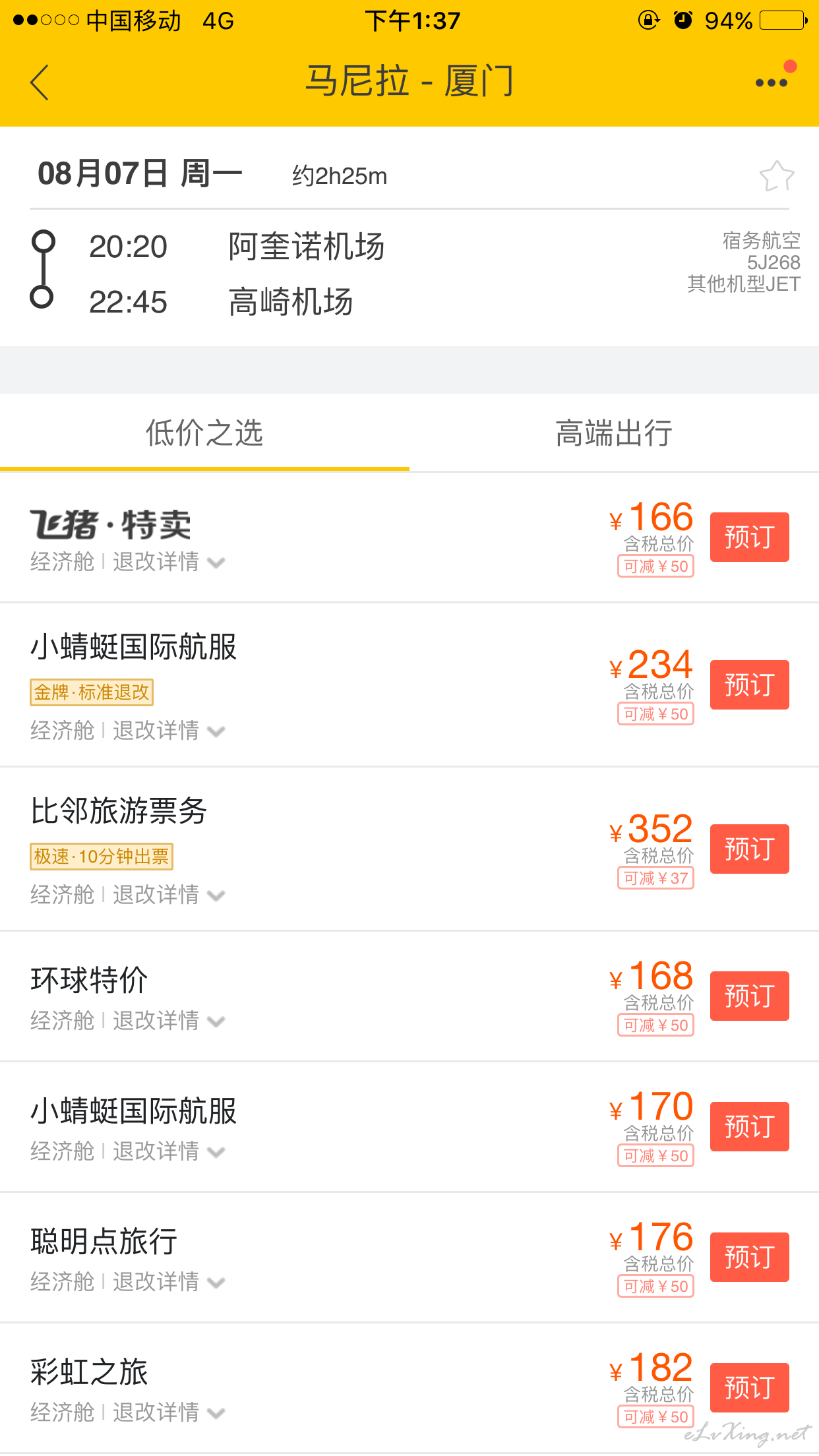Expand 退改详情 under 比邻旅游票务
Image resolution: width=819 pixels, height=1456 pixels.
click(169, 895)
